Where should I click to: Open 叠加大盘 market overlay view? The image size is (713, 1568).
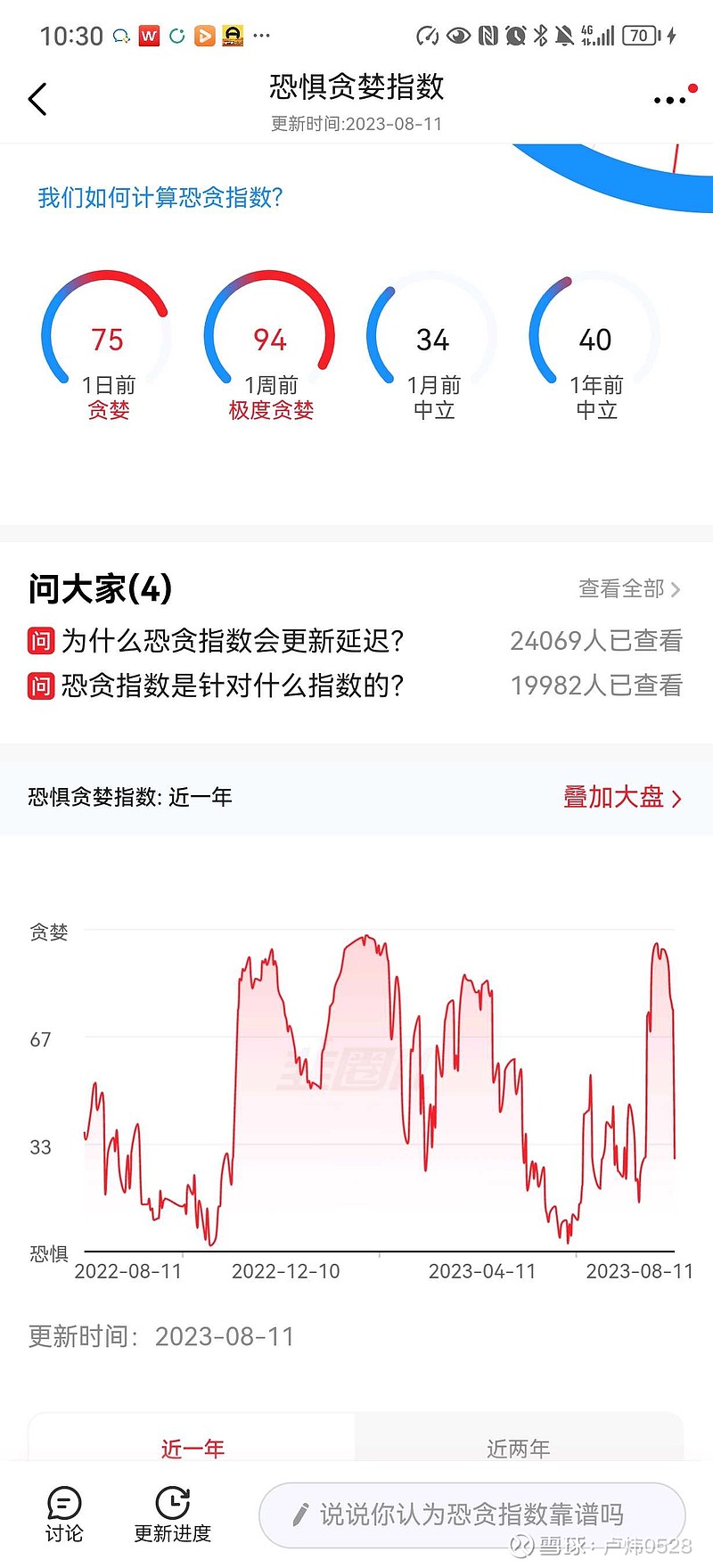(621, 797)
